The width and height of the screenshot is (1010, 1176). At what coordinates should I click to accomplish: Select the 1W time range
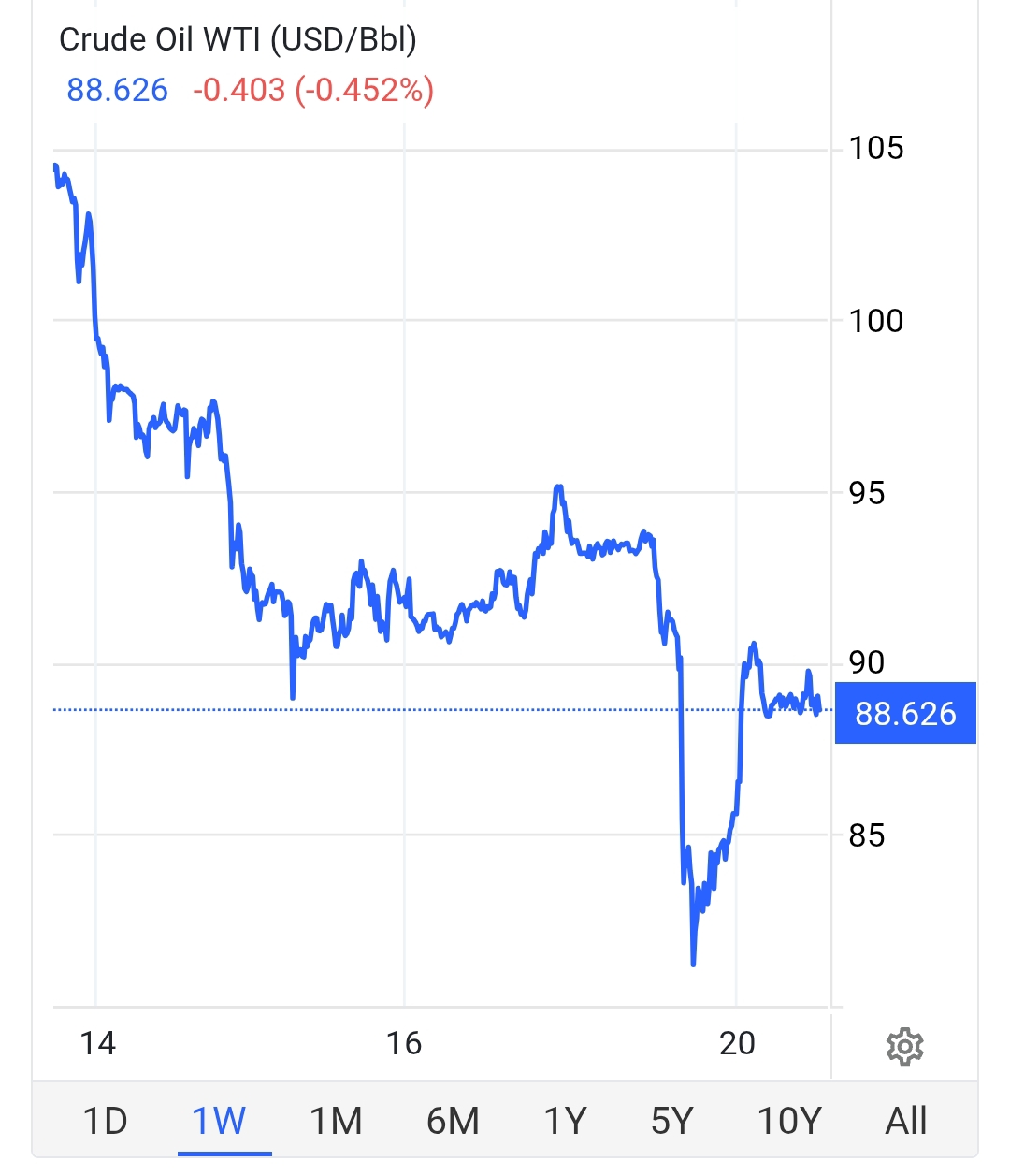click(220, 1120)
